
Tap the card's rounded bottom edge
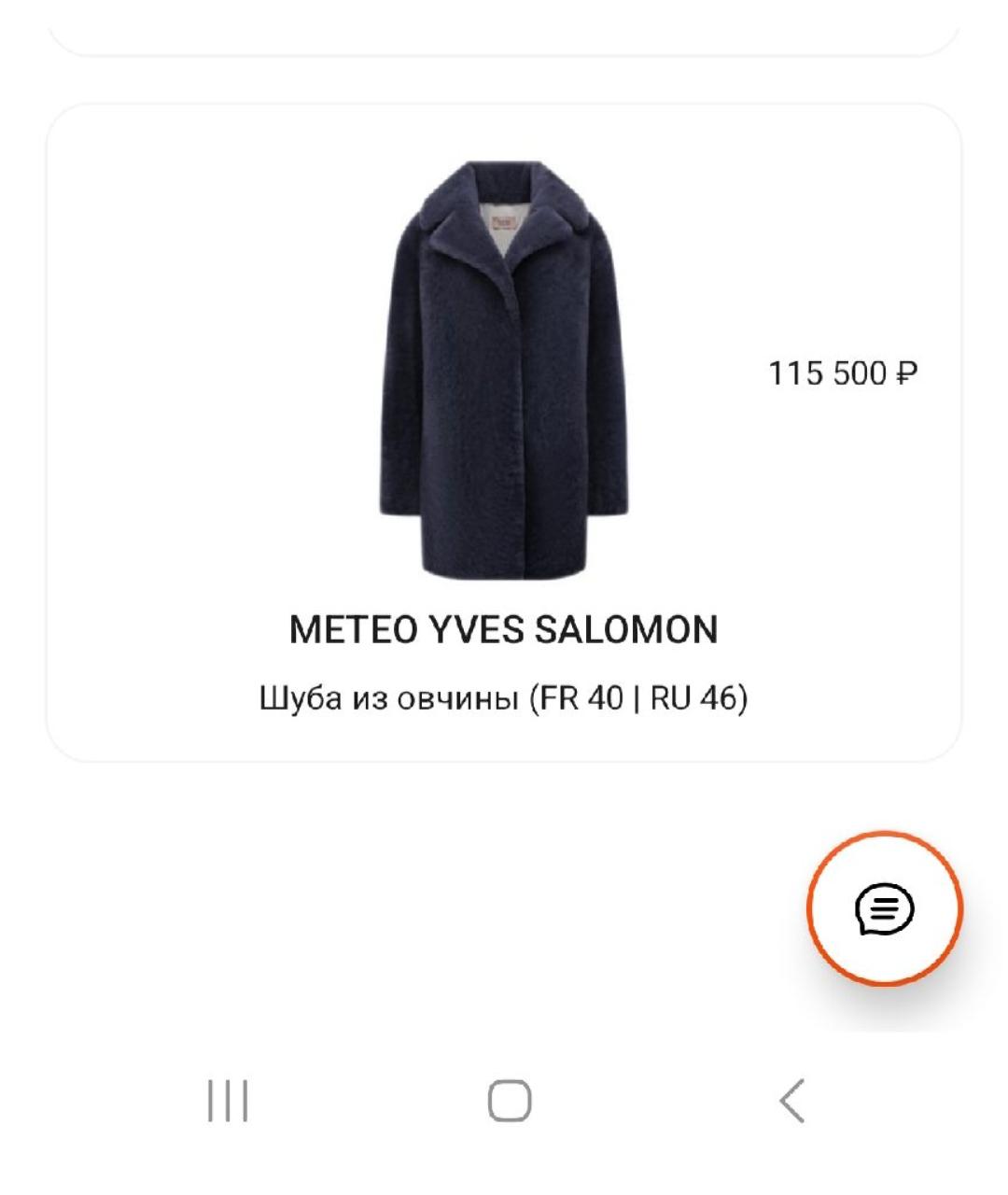[x=504, y=747]
